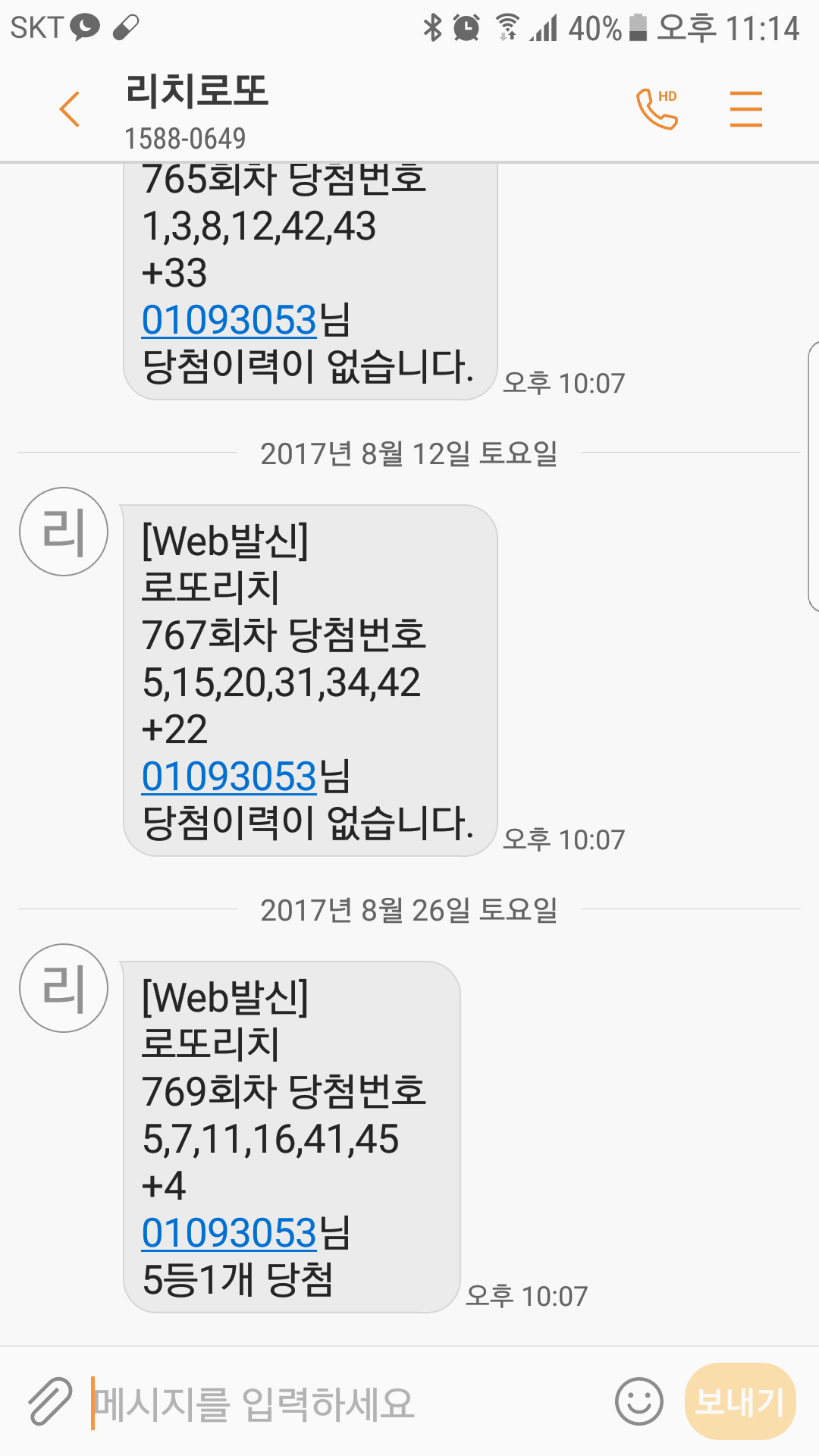Open the emoji picker

point(639,1401)
